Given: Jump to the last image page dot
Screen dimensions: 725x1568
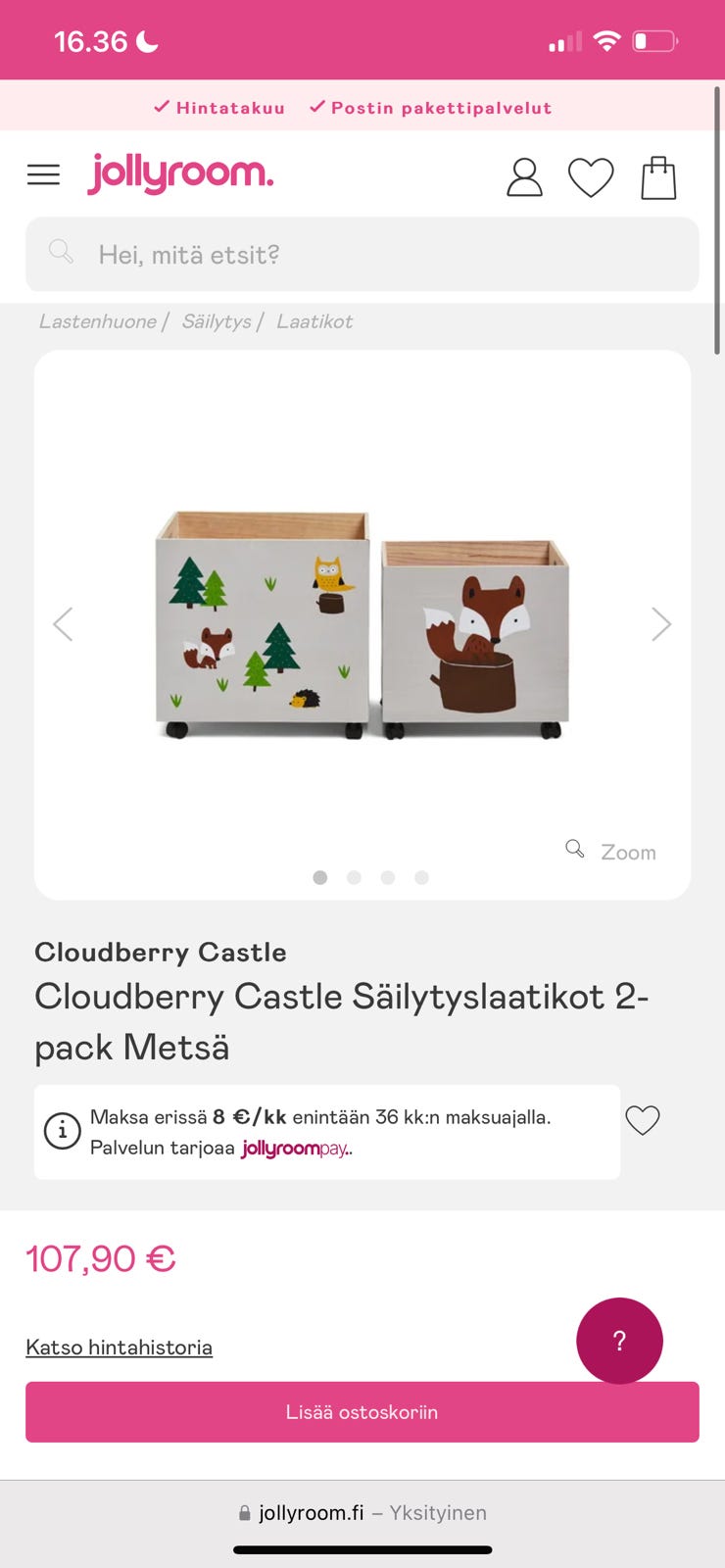Looking at the screenshot, I should [421, 877].
